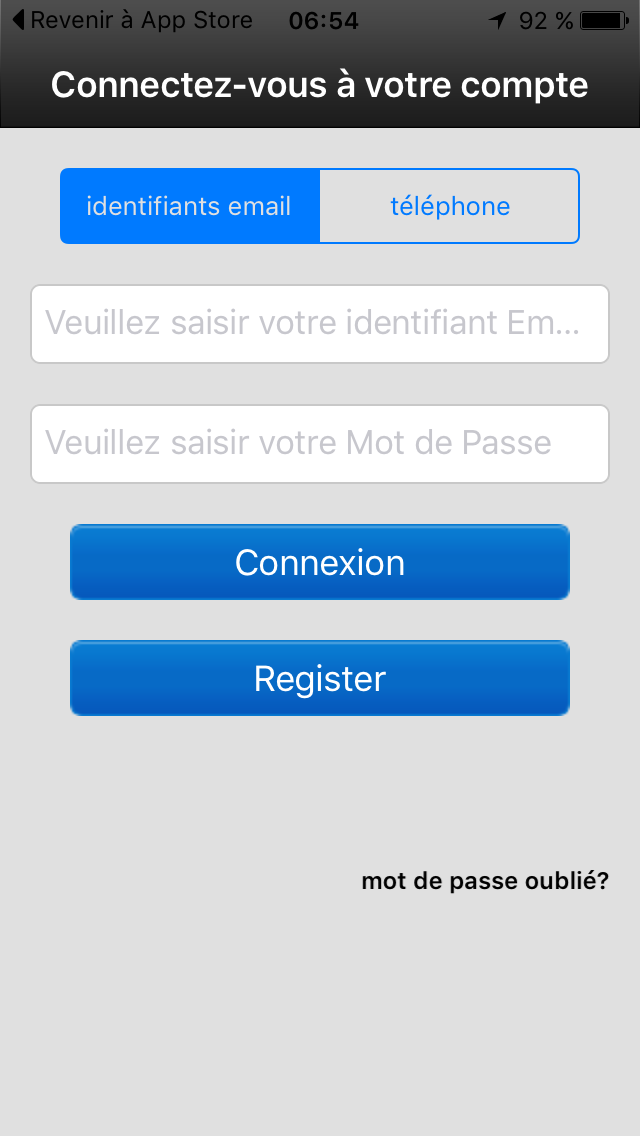Go back via Revenir à App Store
This screenshot has height=1136, width=640.
coord(132,20)
